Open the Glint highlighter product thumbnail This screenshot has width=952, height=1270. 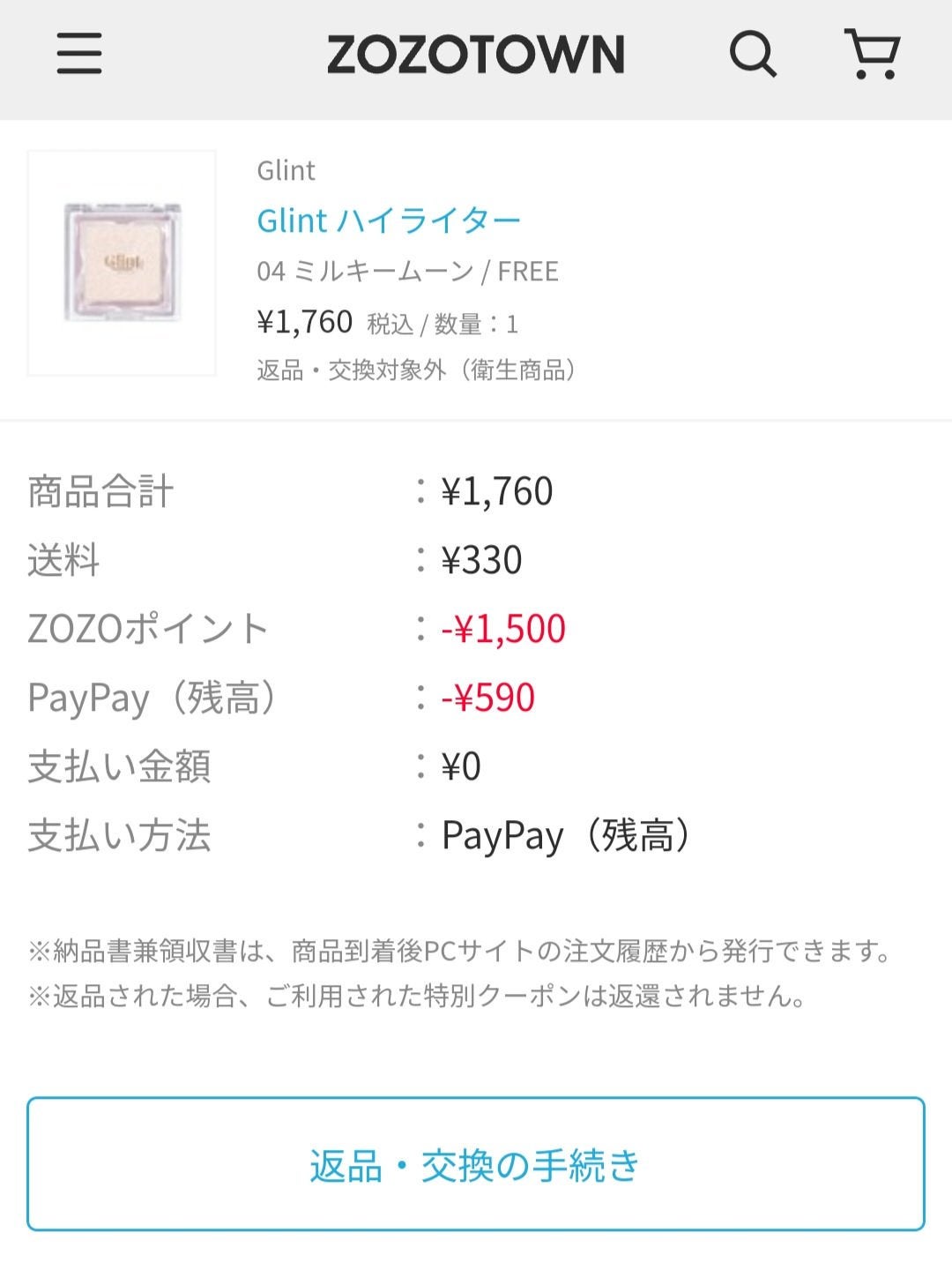[x=122, y=263]
